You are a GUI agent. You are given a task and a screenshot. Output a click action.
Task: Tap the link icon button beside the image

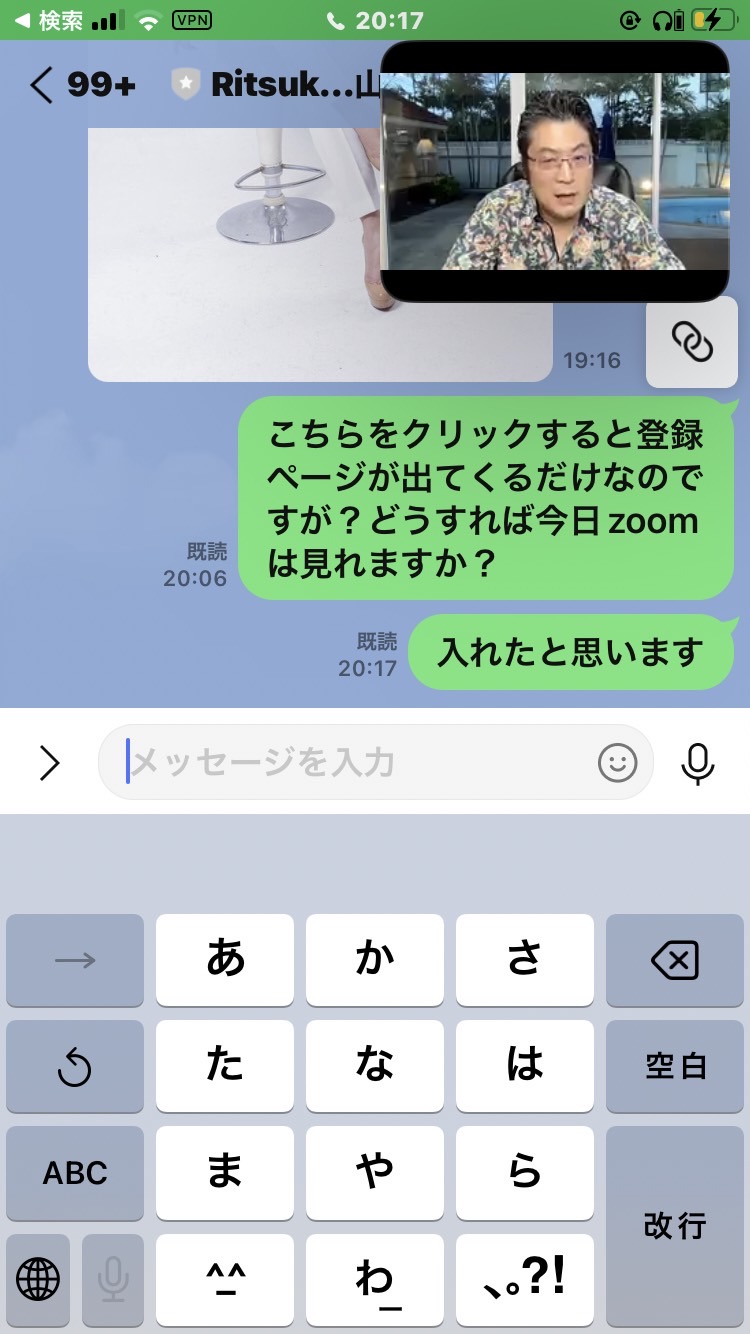[x=692, y=342]
